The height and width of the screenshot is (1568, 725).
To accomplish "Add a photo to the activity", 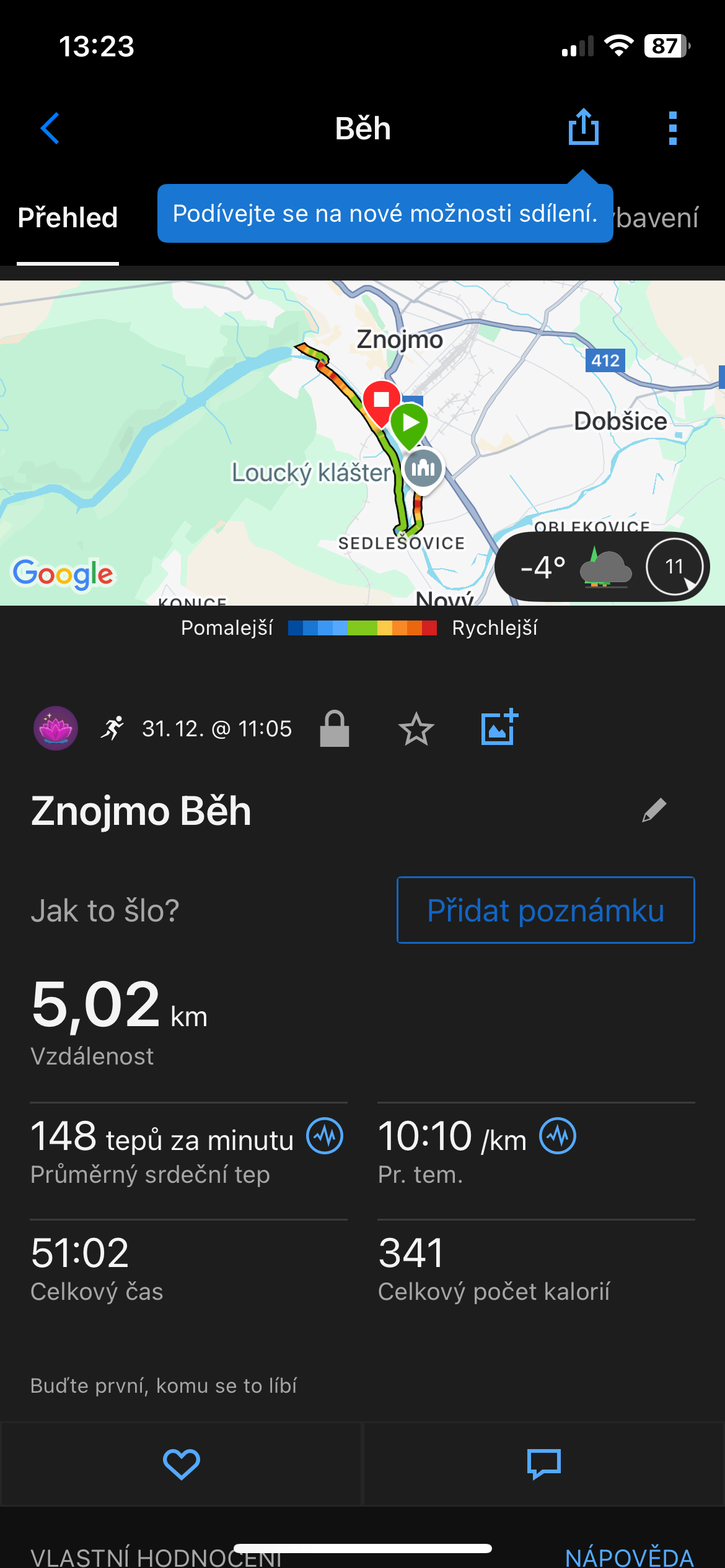I will pyautogui.click(x=499, y=727).
